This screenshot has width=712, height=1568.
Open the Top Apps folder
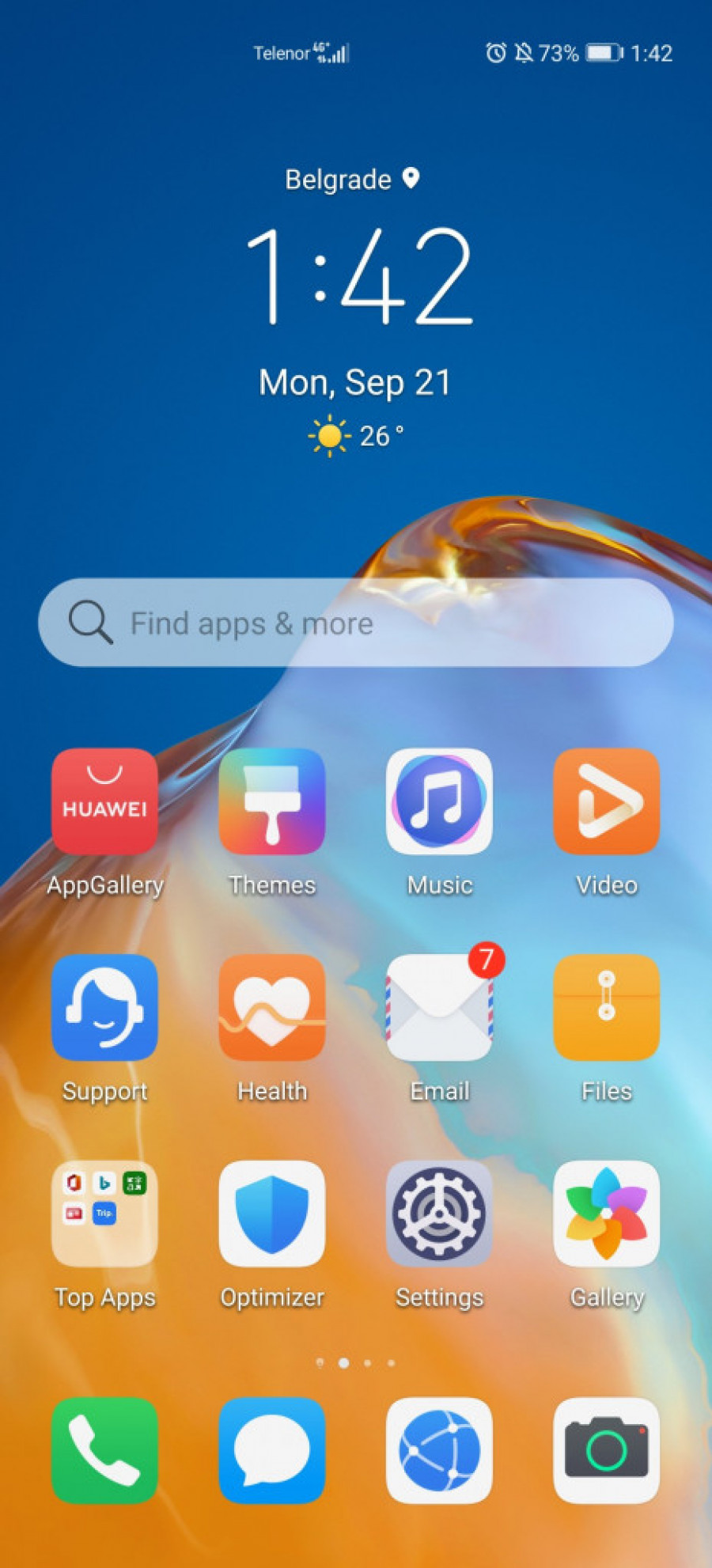point(104,1213)
